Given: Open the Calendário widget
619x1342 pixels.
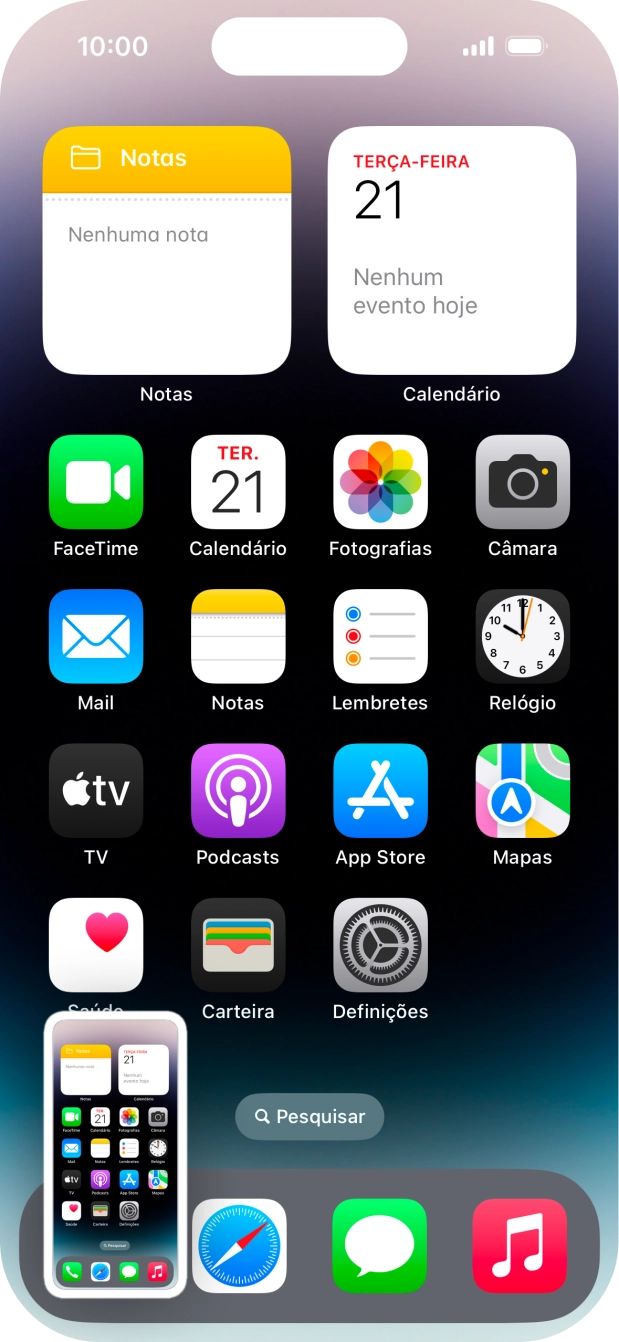Looking at the screenshot, I should tap(452, 250).
